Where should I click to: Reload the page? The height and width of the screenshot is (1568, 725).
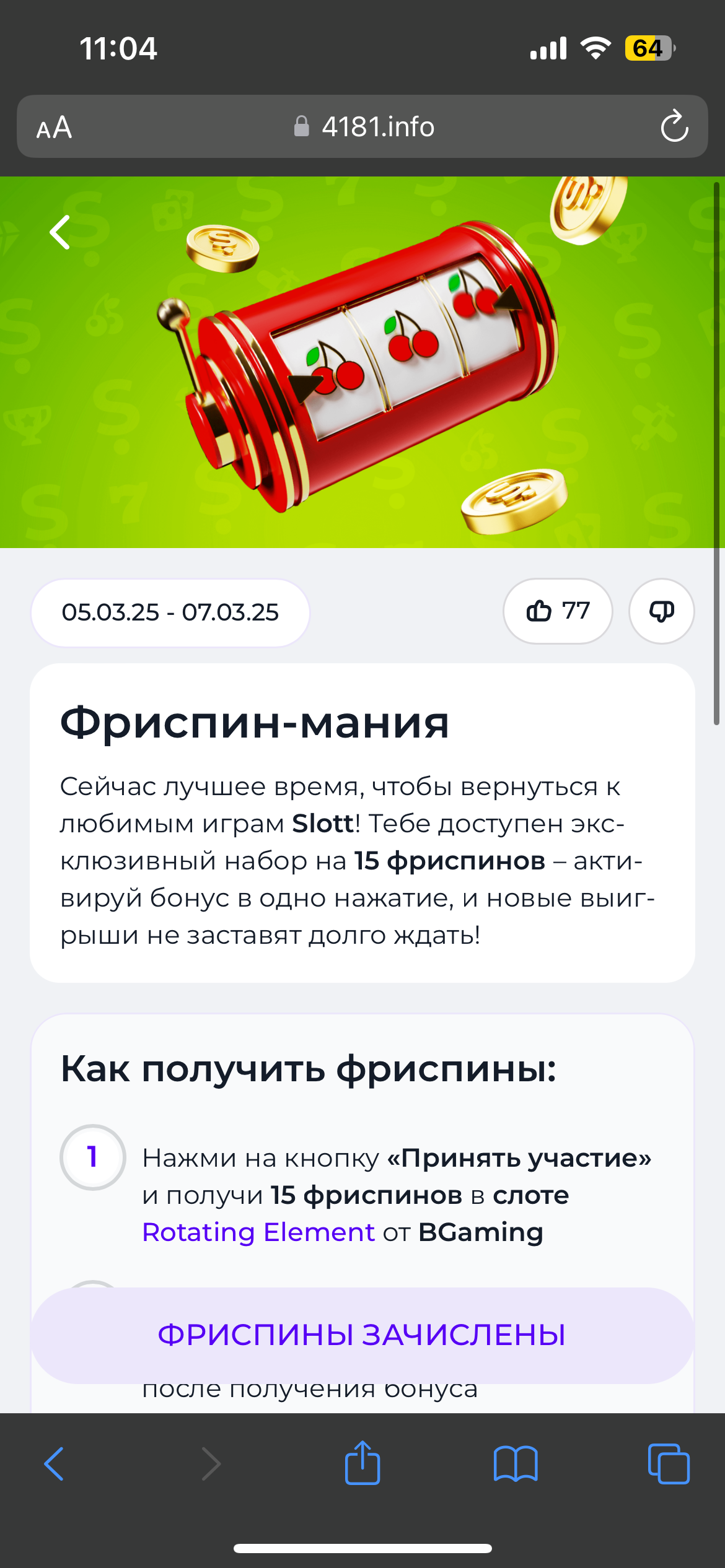(x=674, y=127)
